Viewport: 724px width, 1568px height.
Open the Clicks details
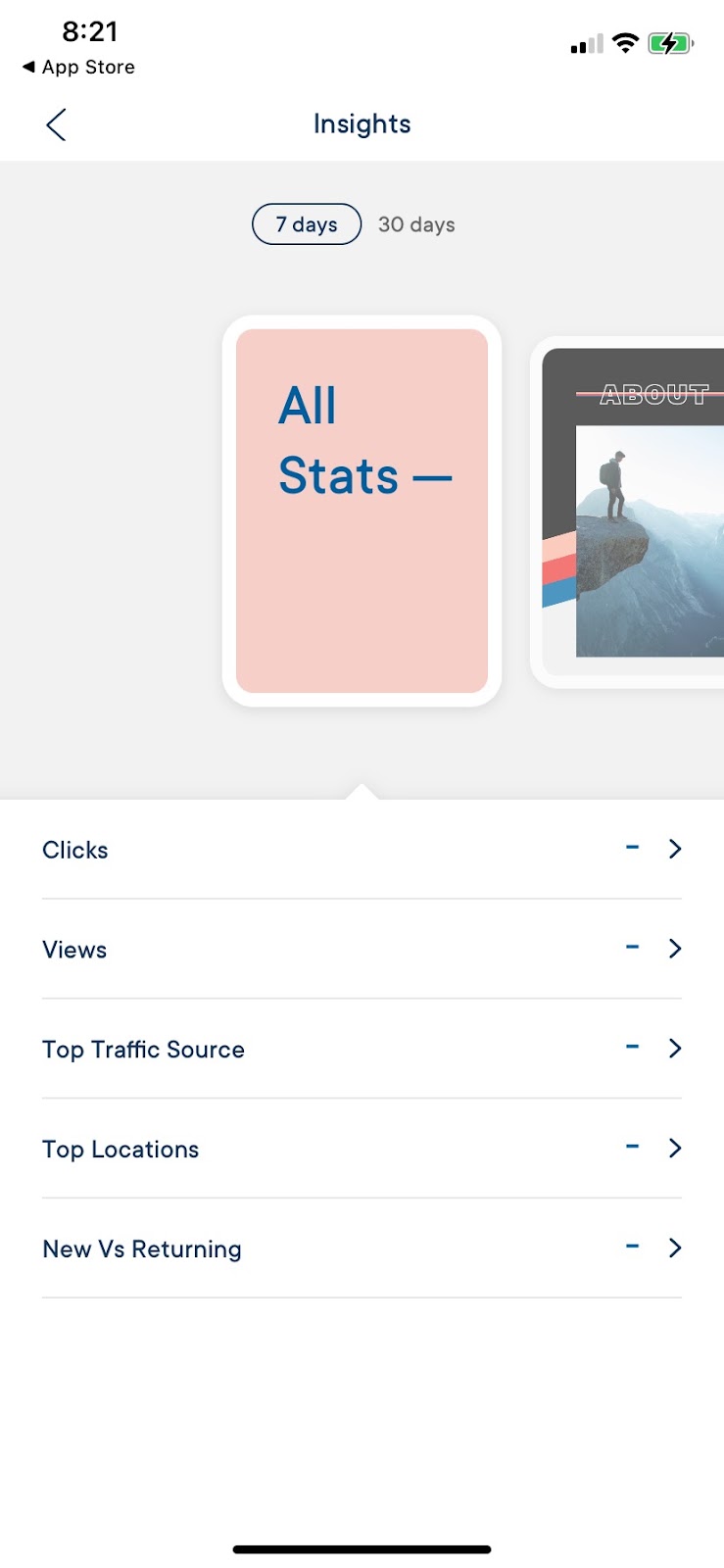pos(362,850)
